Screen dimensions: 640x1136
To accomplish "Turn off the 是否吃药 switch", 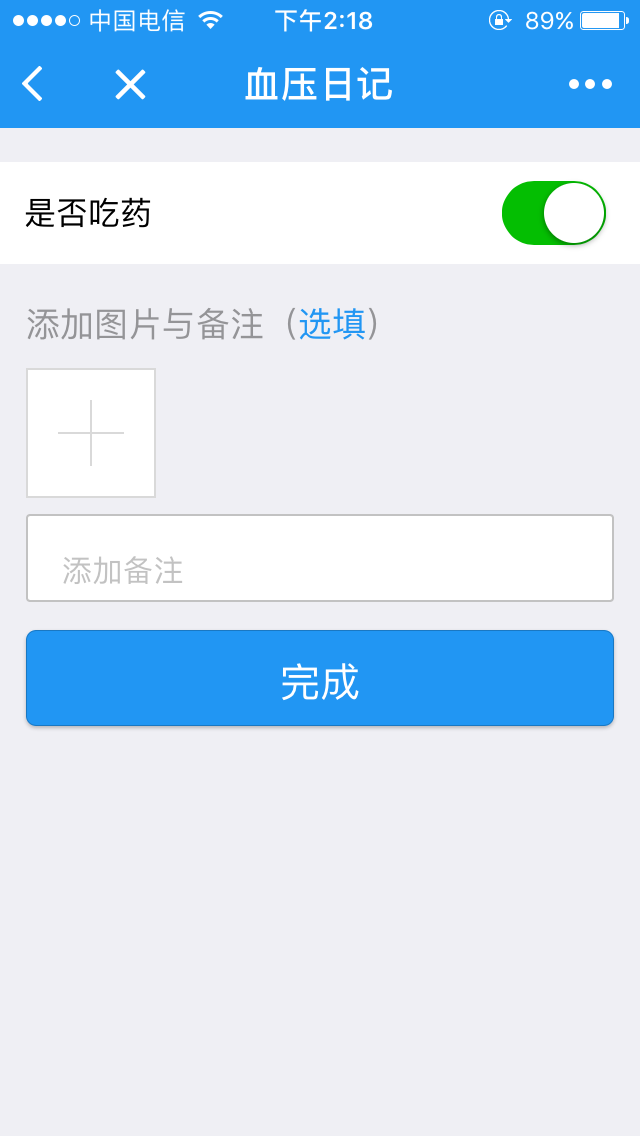I will point(553,213).
